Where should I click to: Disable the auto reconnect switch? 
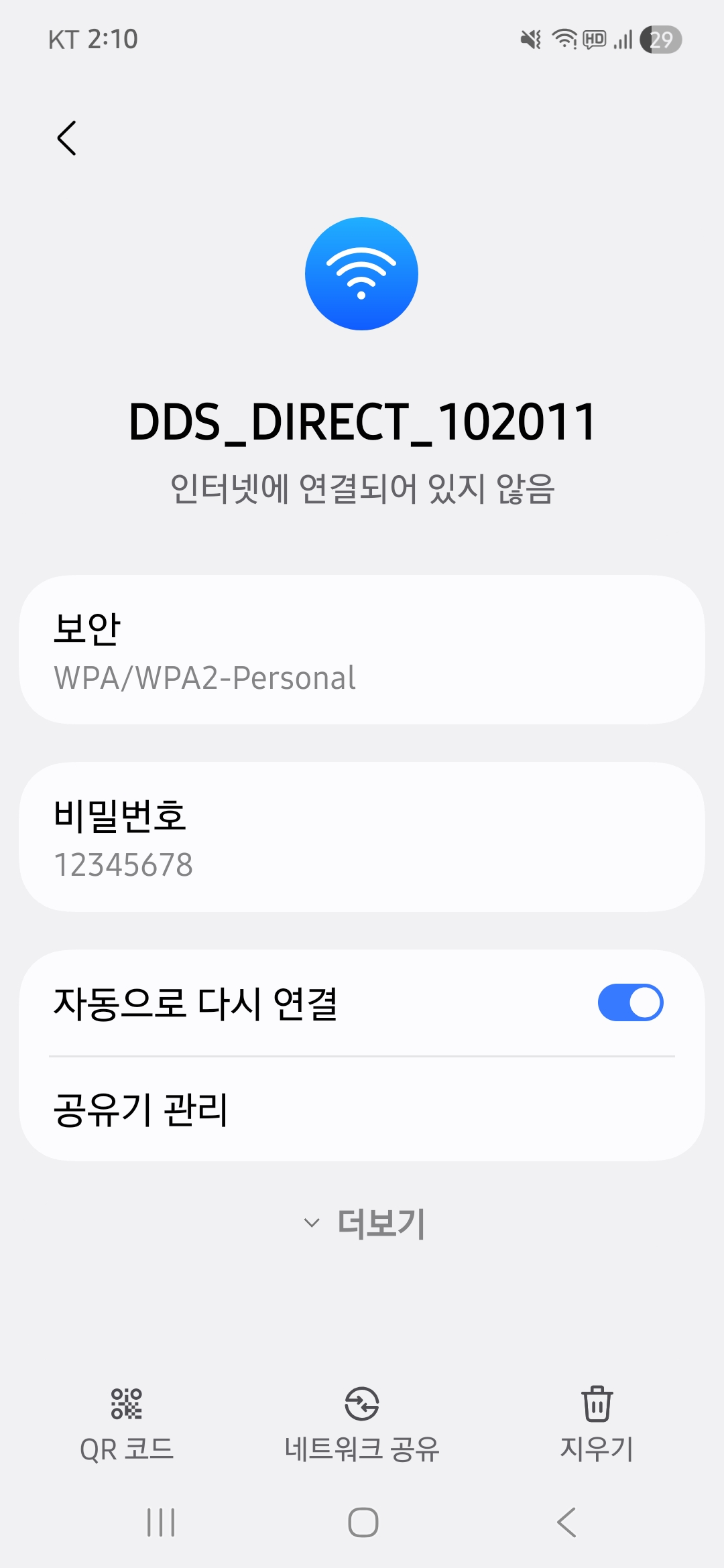coord(630,1002)
